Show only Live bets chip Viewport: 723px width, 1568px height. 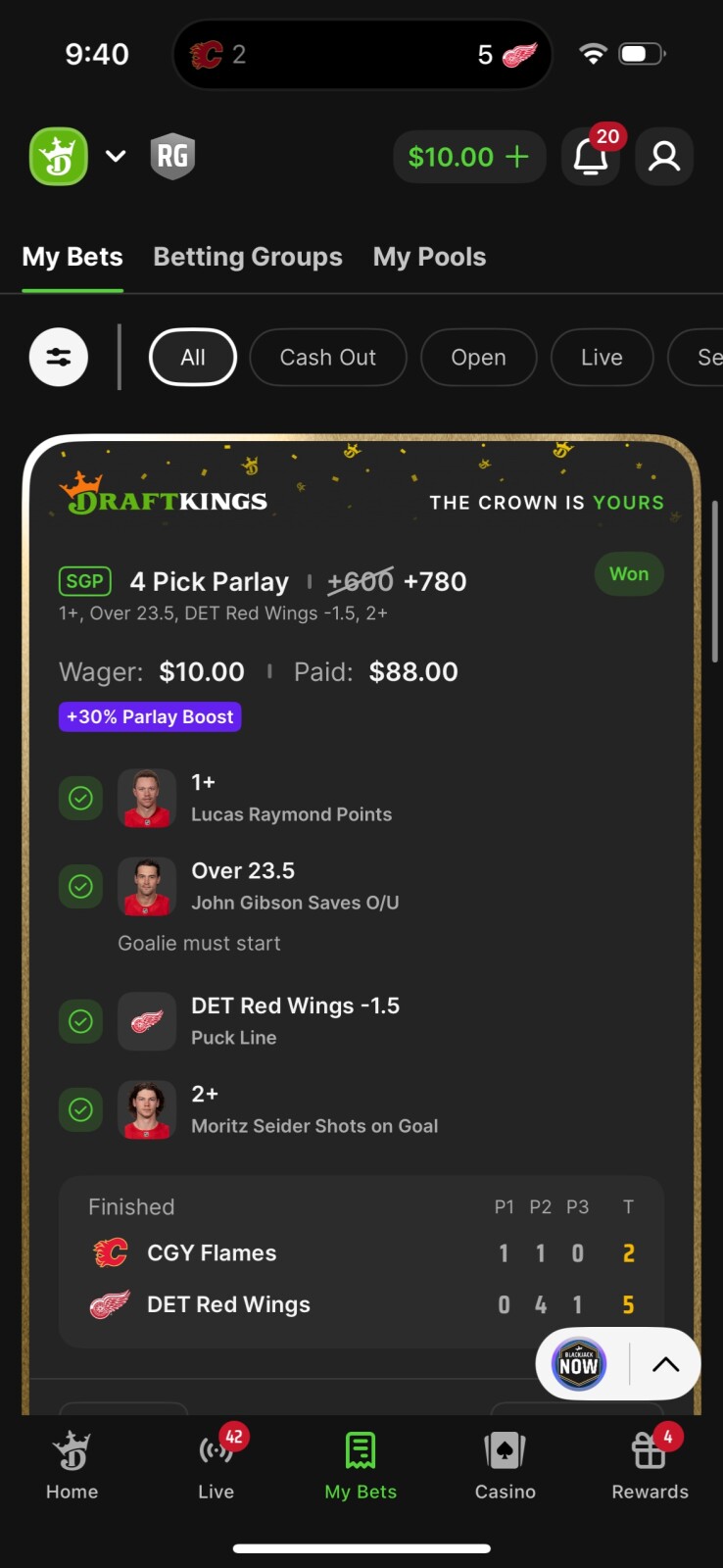(602, 358)
